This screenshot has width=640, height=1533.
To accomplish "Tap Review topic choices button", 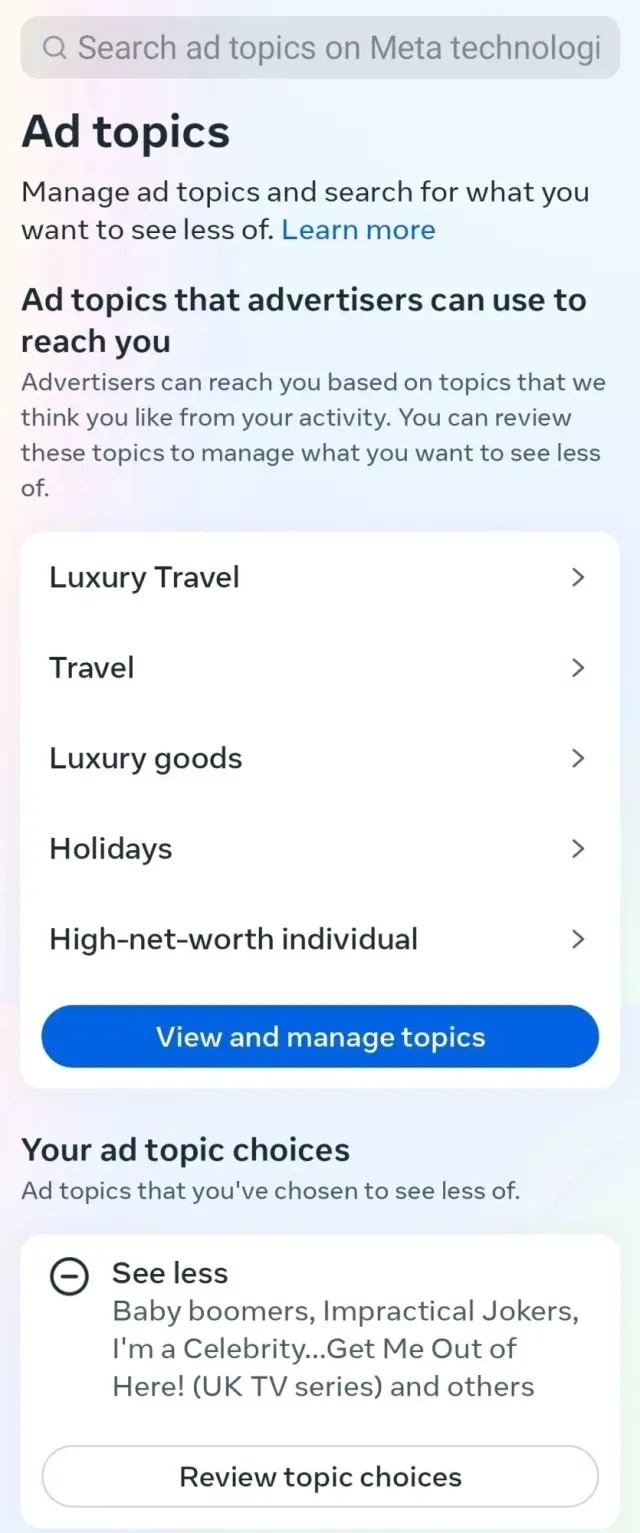I will (320, 1477).
